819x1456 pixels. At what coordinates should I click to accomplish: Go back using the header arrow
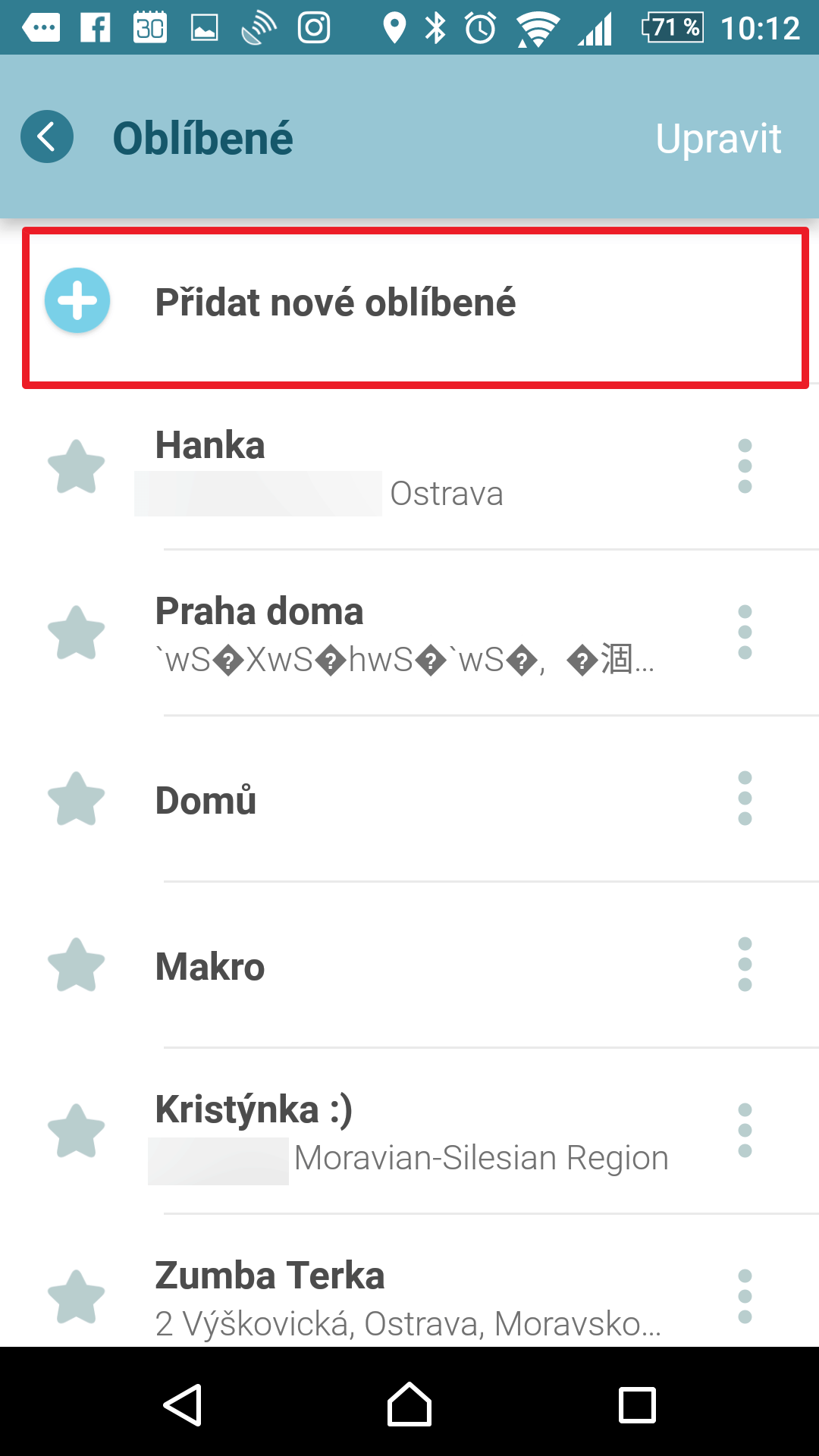47,137
